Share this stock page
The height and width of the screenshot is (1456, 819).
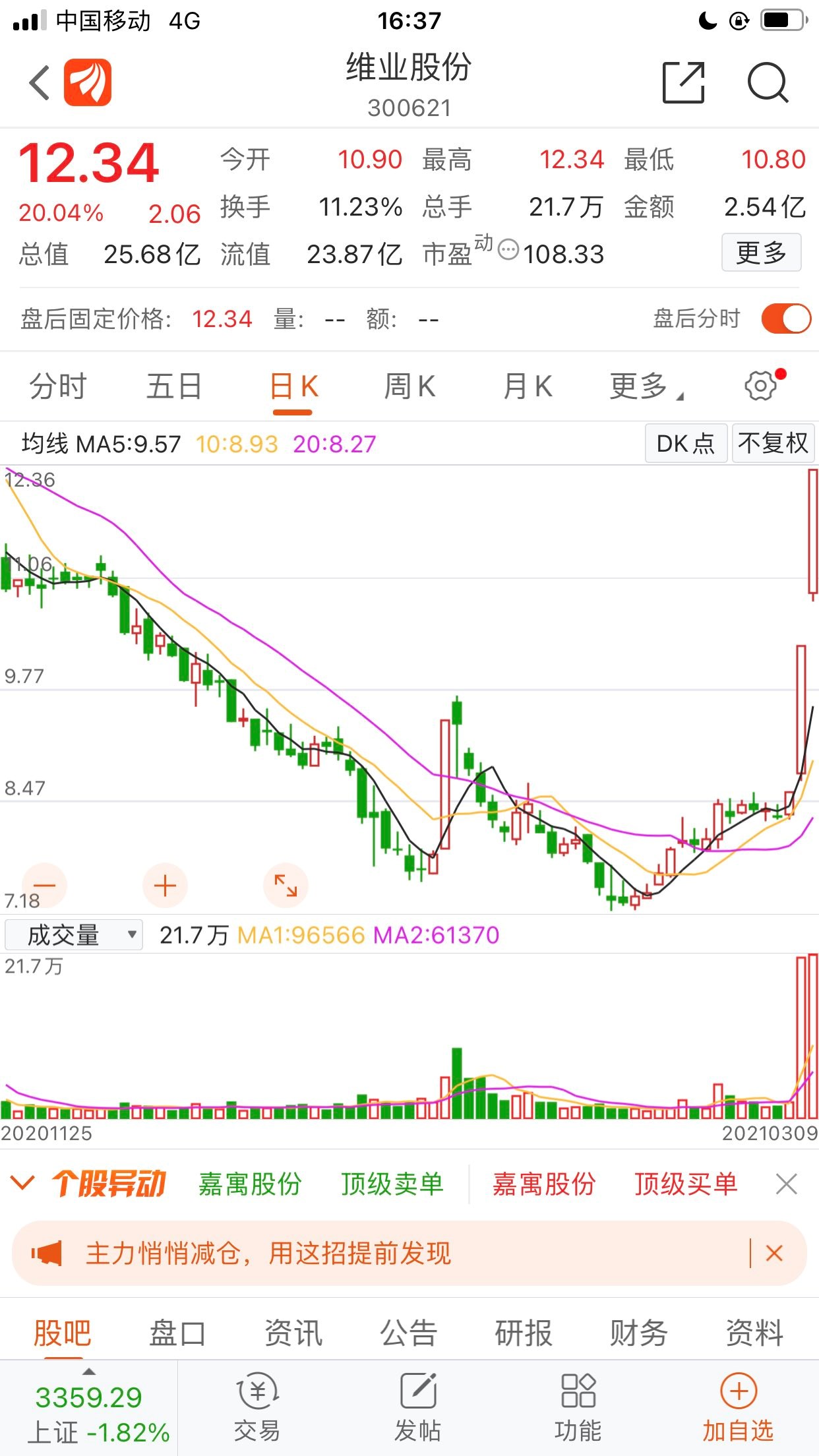[x=684, y=82]
